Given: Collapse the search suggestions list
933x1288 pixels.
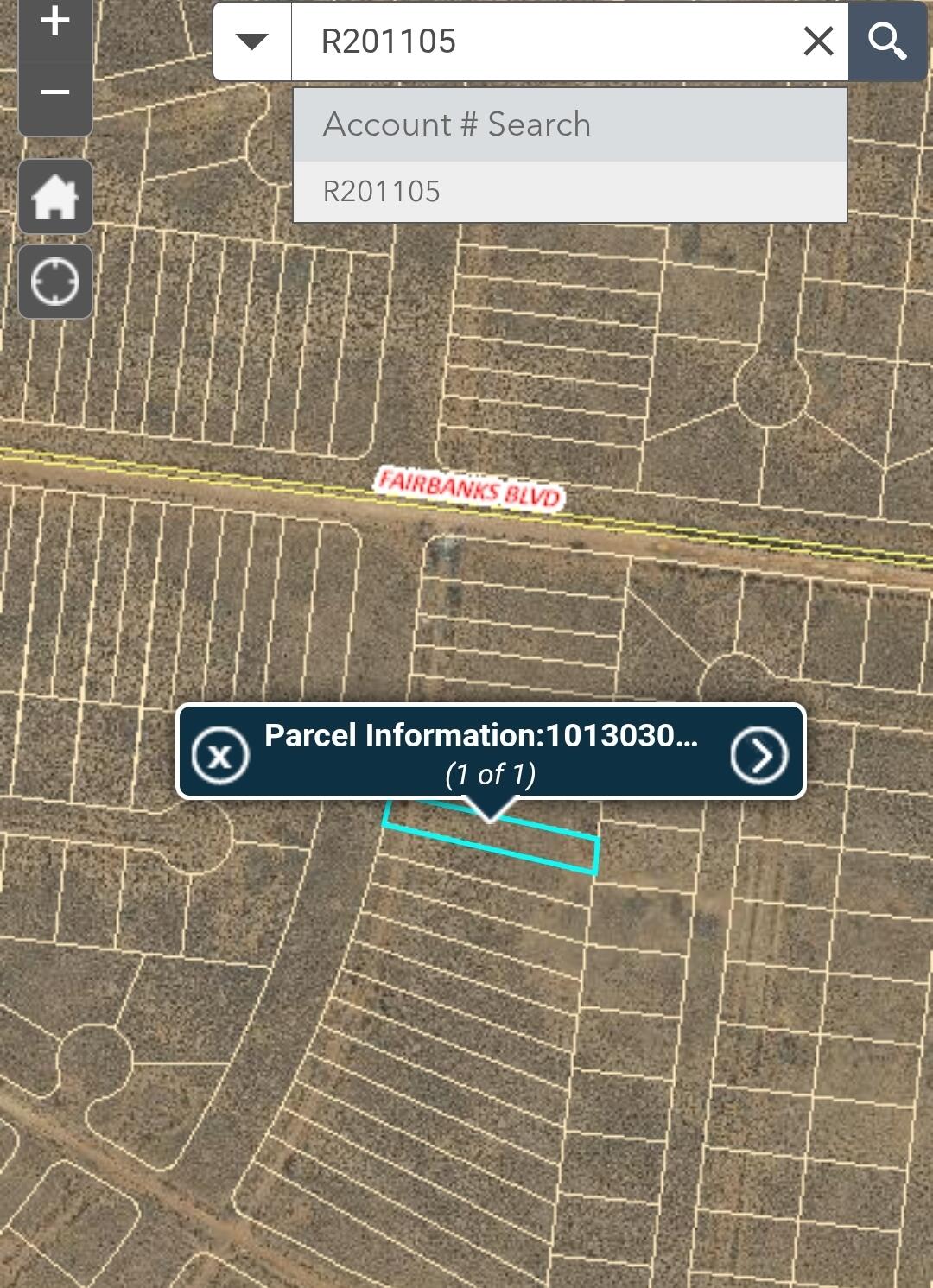Looking at the screenshot, I should pos(251,41).
